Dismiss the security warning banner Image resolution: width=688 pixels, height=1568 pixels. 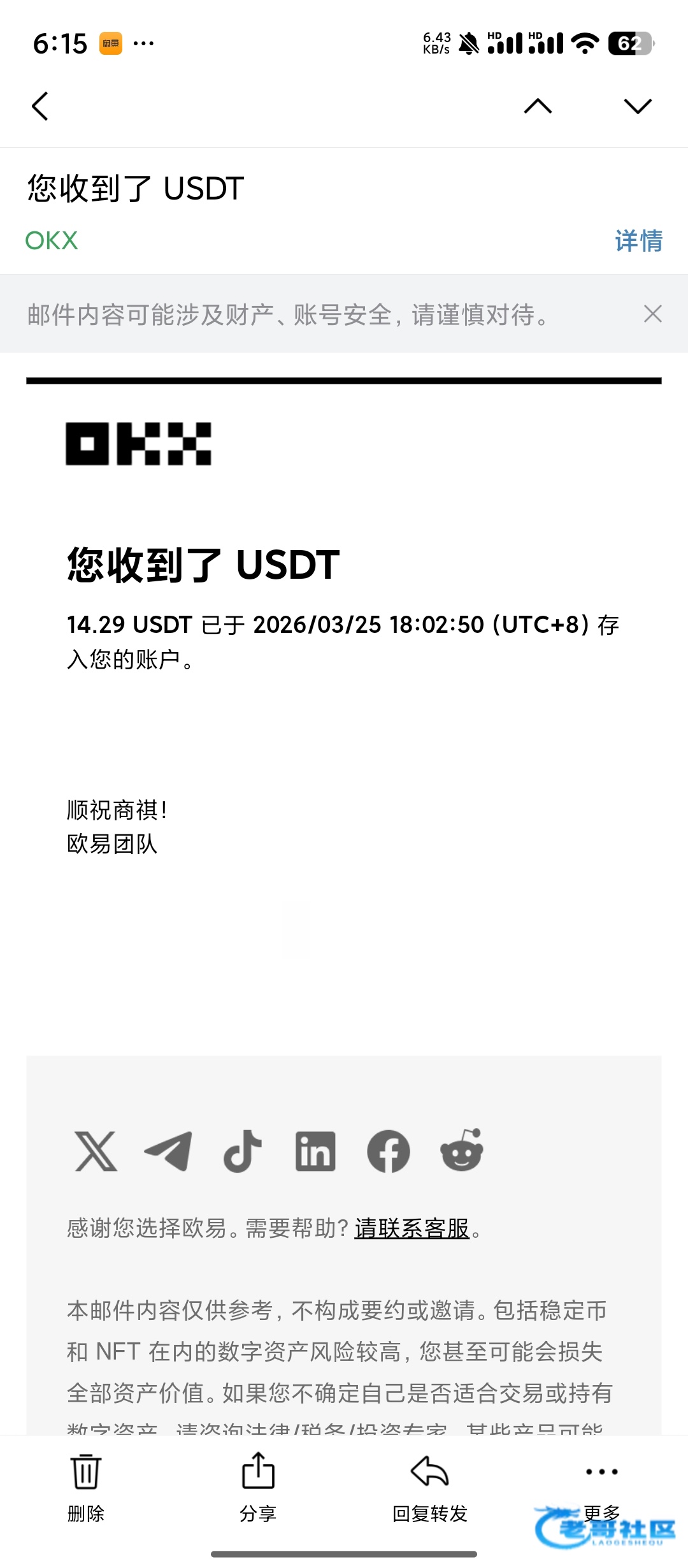point(653,314)
